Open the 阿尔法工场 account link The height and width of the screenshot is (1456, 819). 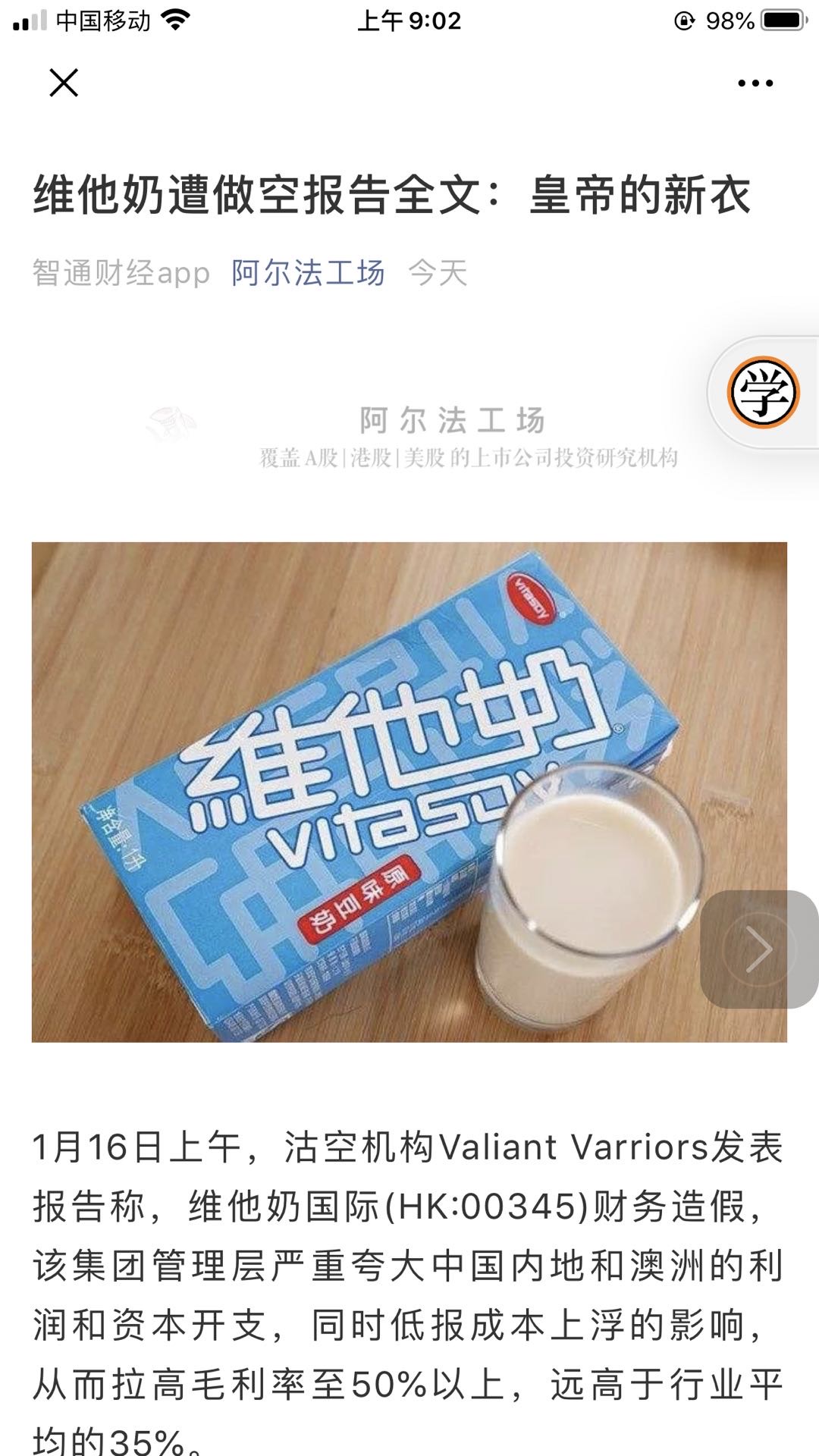coord(308,273)
